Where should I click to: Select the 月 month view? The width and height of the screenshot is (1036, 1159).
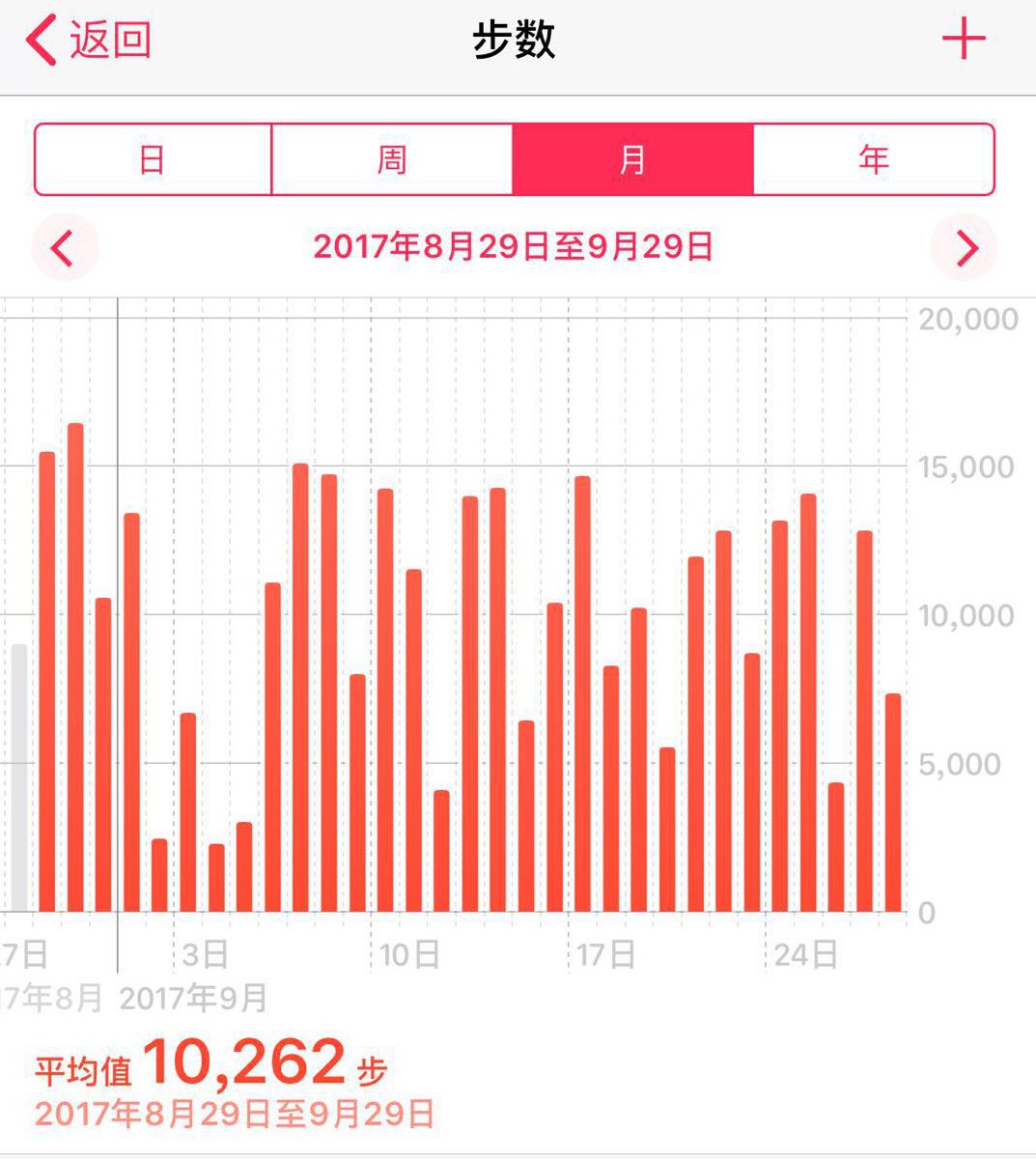click(632, 159)
